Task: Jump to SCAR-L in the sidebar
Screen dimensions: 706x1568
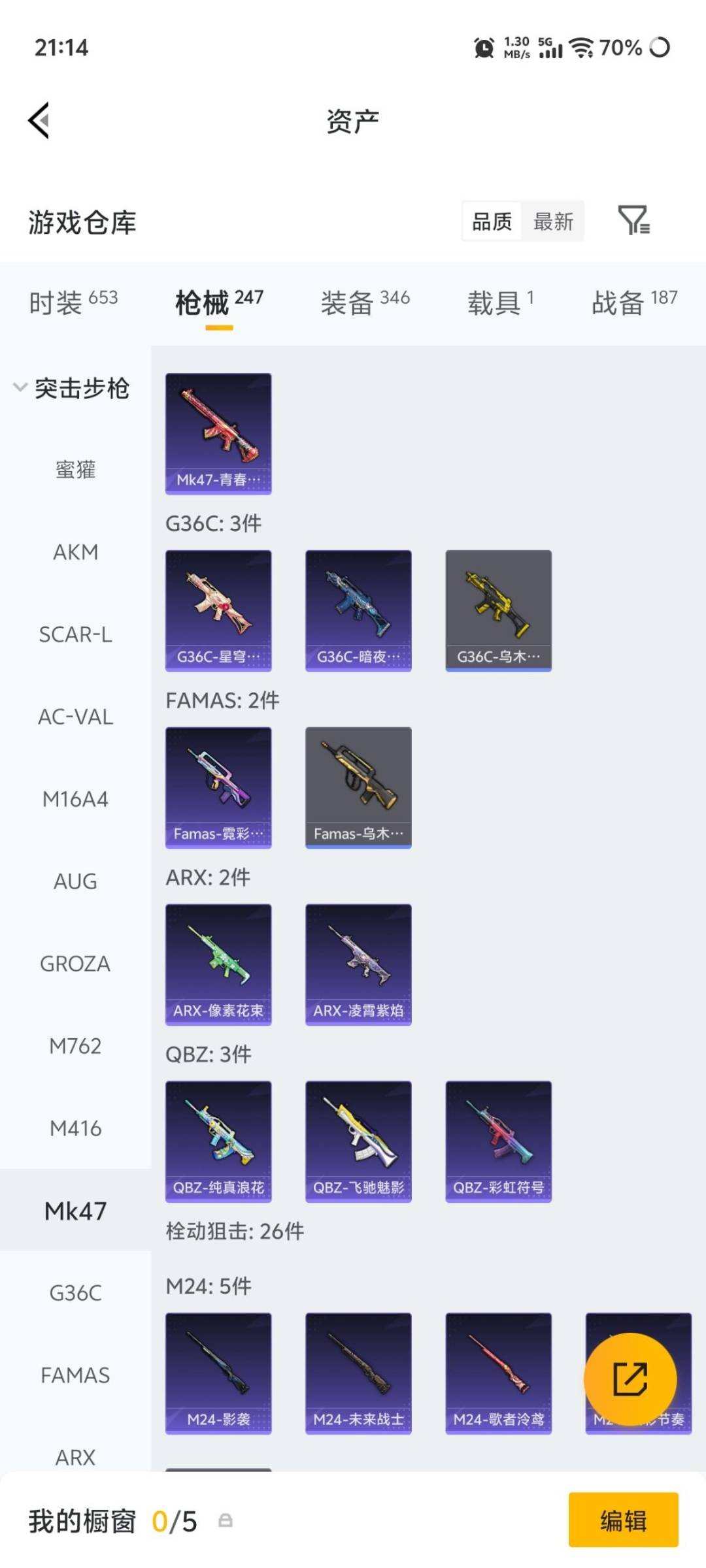Action: point(76,634)
